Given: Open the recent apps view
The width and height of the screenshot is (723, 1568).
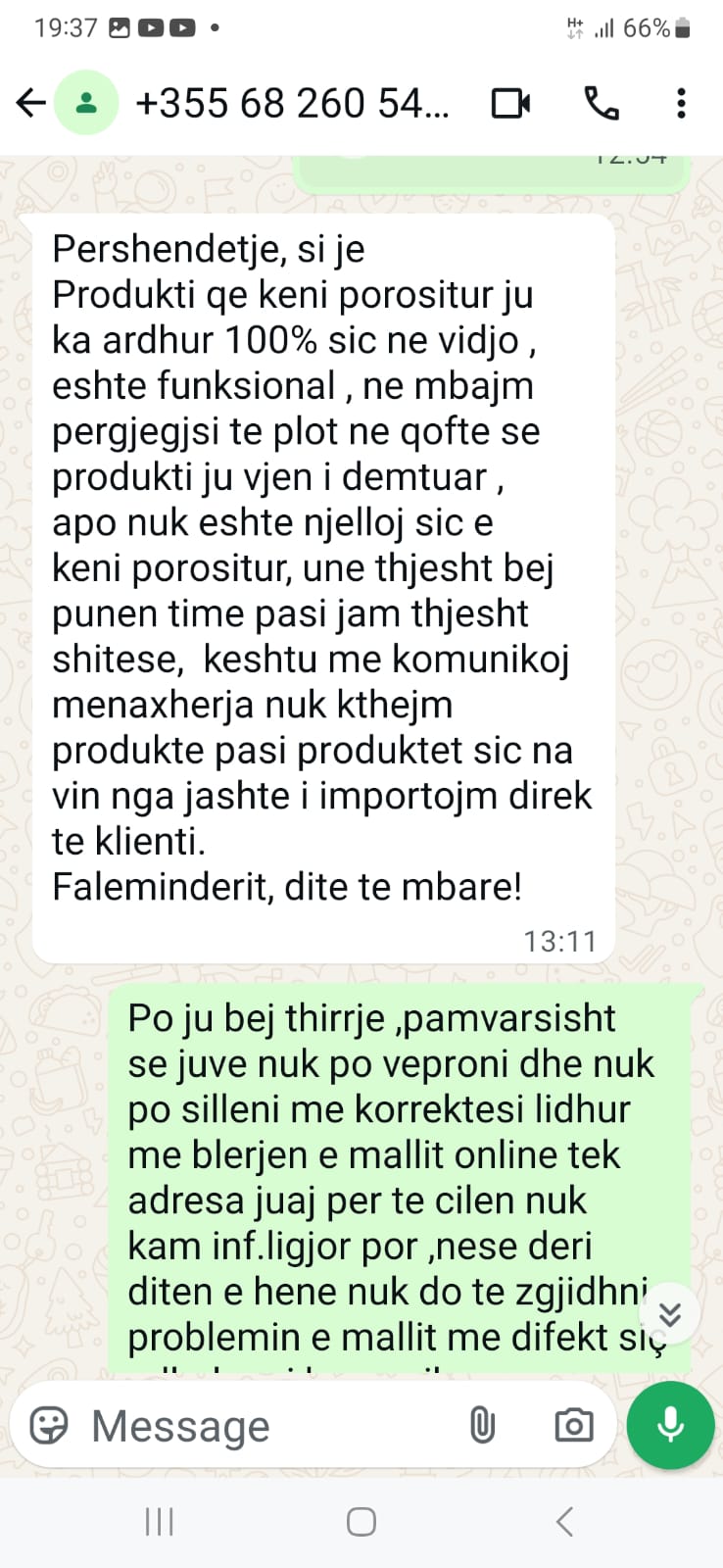Looking at the screenshot, I should [x=159, y=1522].
